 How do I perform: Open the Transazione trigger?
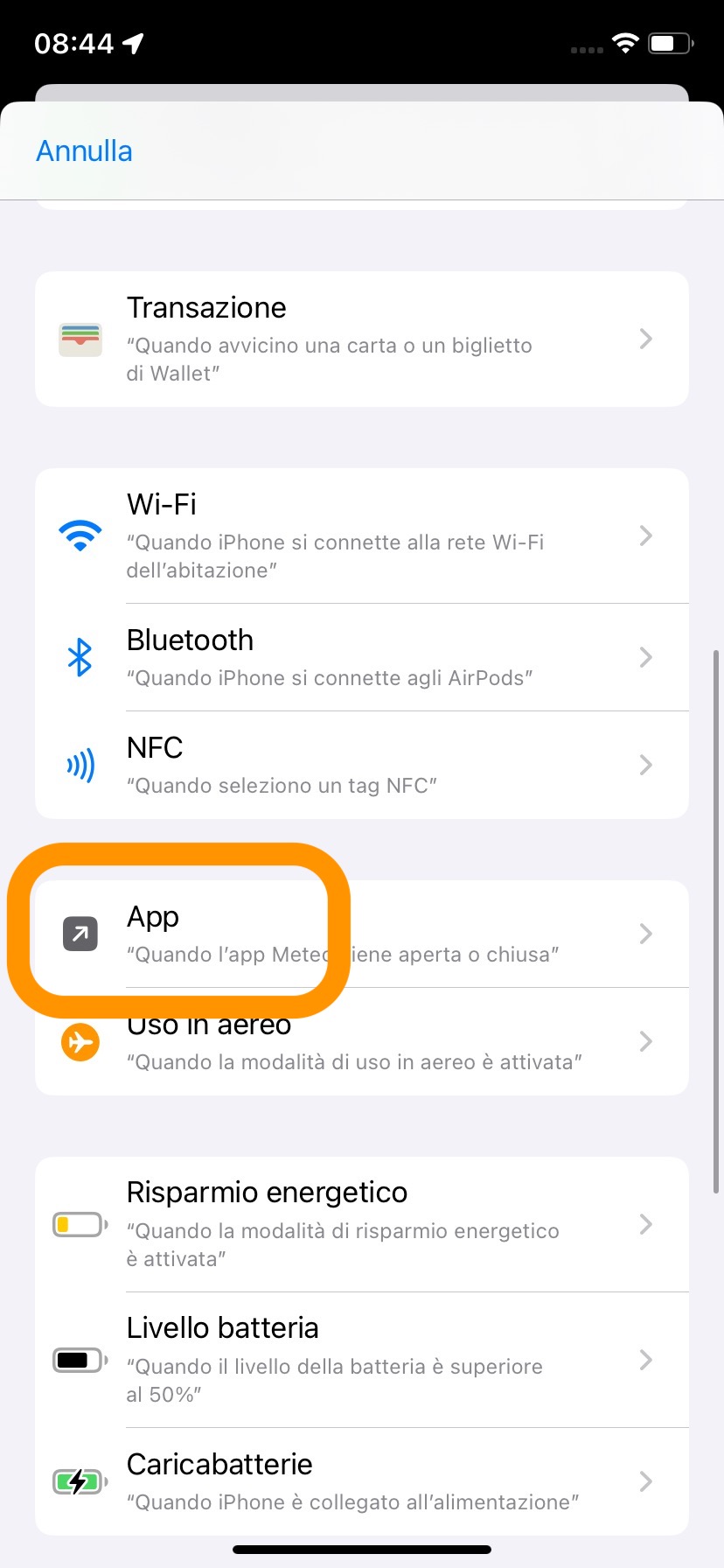pos(361,339)
